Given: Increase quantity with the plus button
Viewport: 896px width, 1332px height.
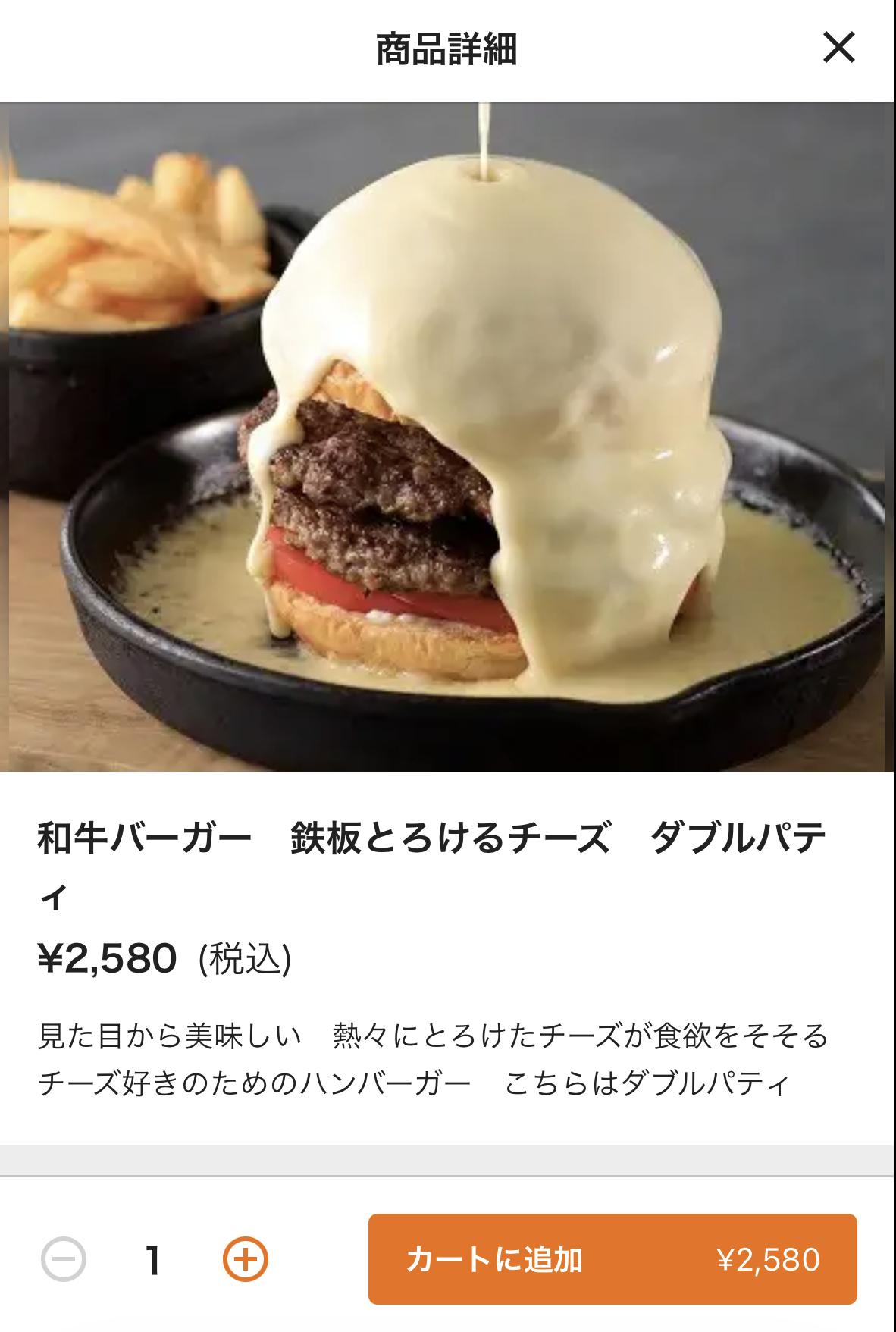Looking at the screenshot, I should (245, 1259).
